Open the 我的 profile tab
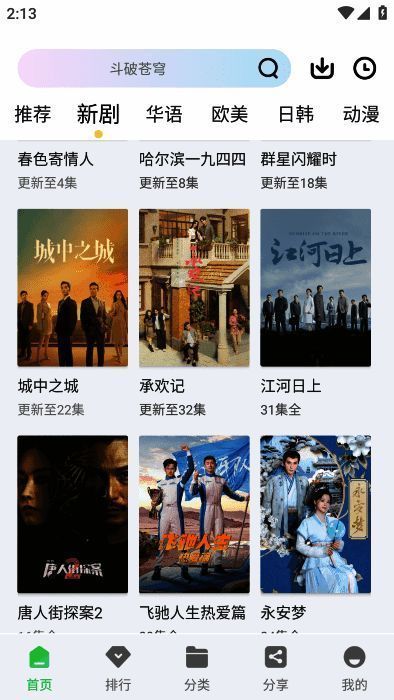 (354, 668)
